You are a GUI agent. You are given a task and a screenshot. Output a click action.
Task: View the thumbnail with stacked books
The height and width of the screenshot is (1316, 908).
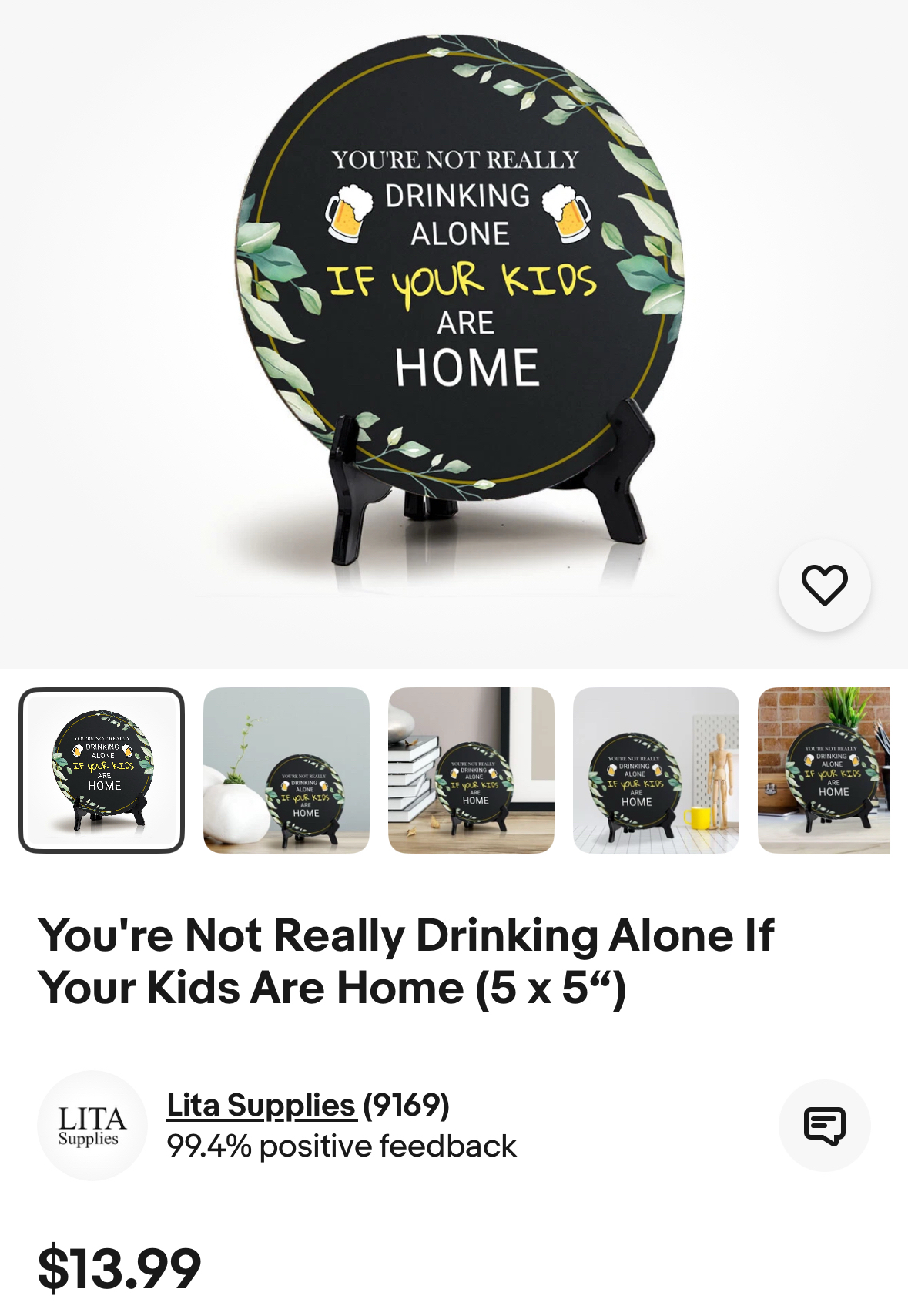point(471,770)
